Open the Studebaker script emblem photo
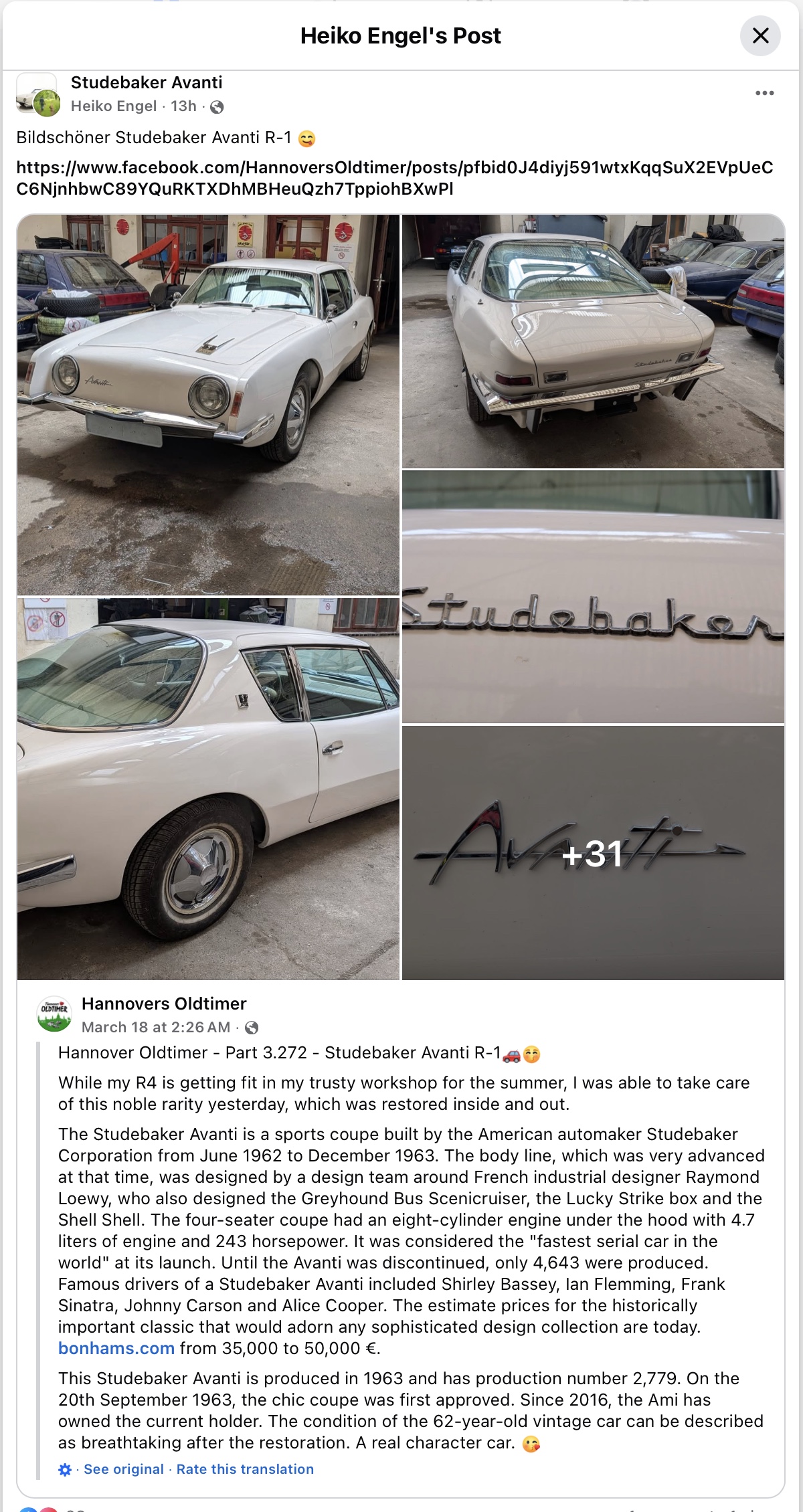The height and width of the screenshot is (1512, 803). 593,597
